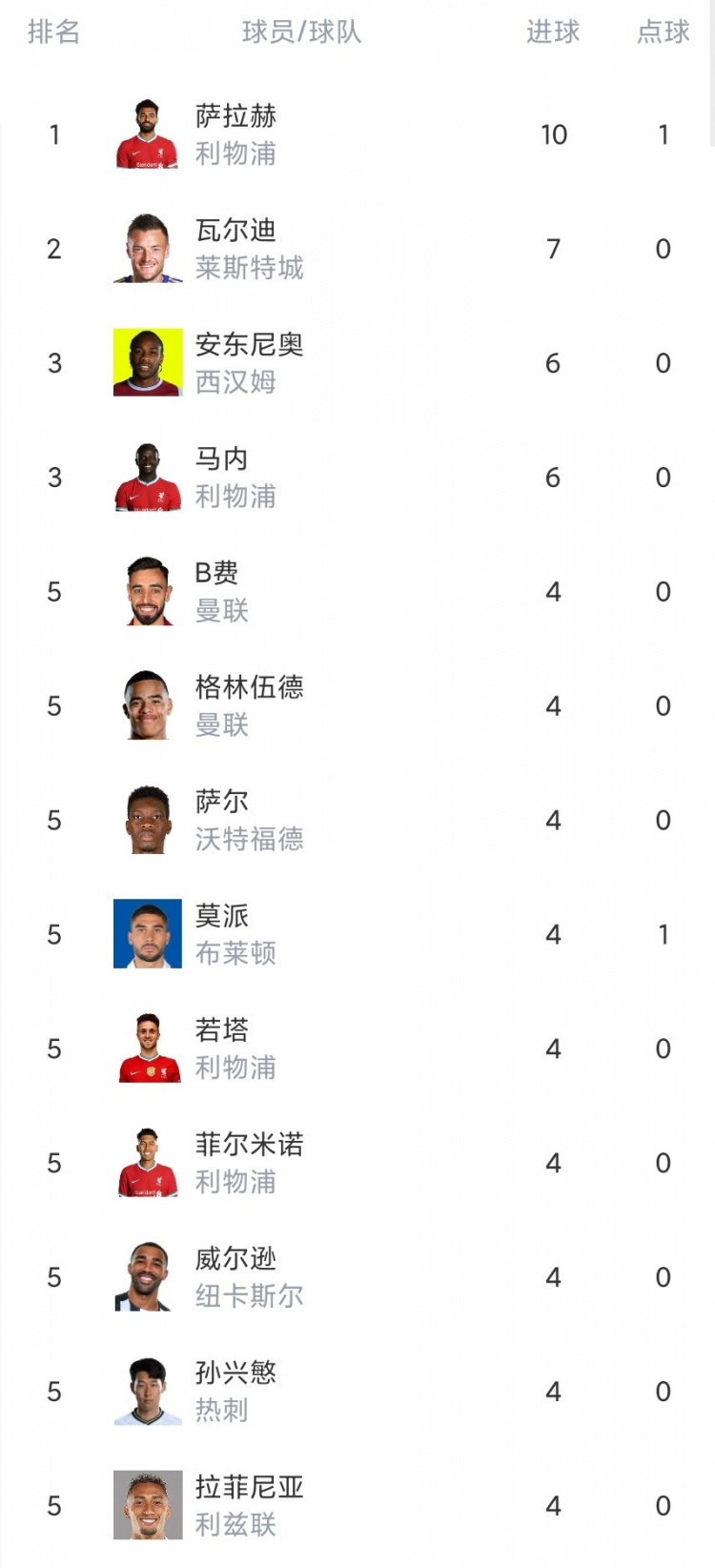Tap the 萨尔 沃特福德 row
The height and width of the screenshot is (1568, 715).
248,821
